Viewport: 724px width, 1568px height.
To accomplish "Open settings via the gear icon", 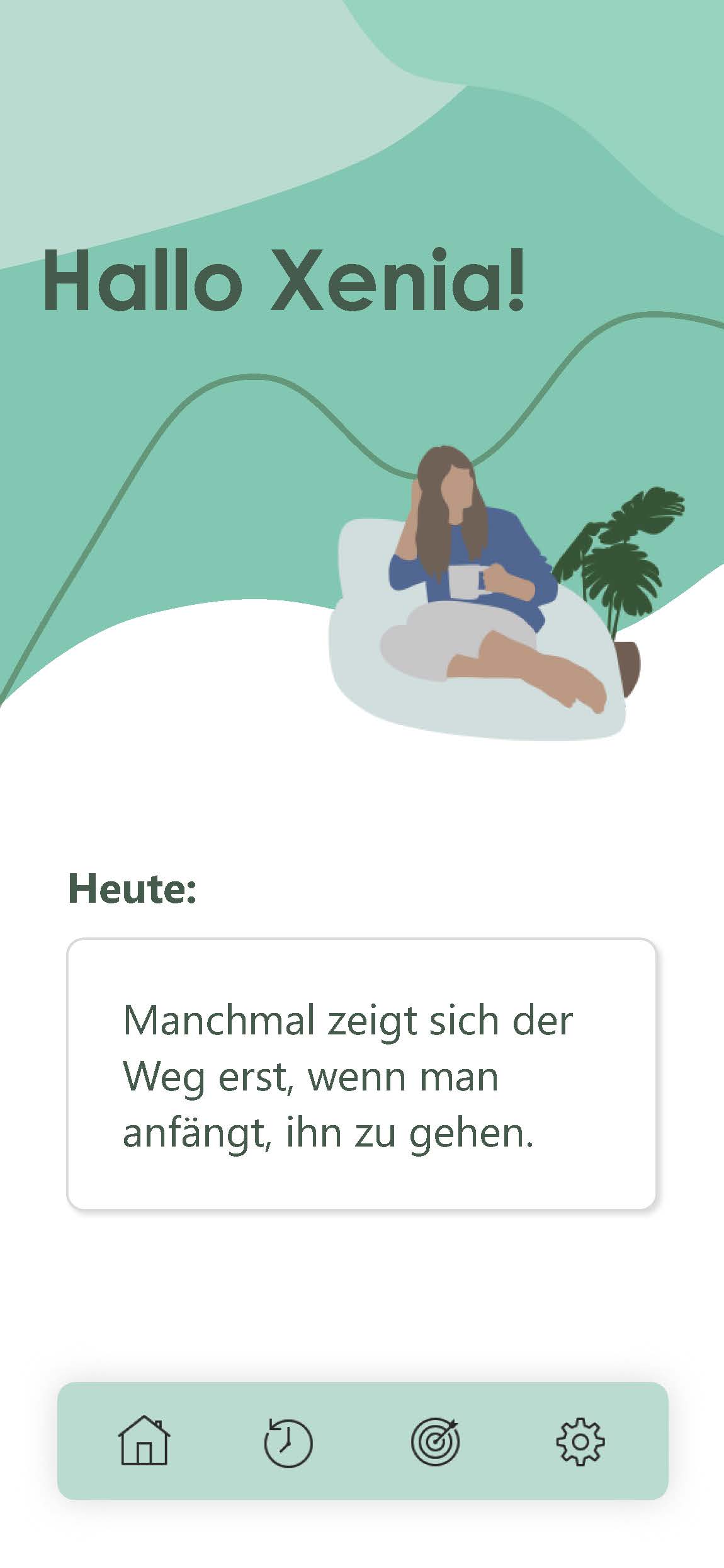I will (580, 1441).
